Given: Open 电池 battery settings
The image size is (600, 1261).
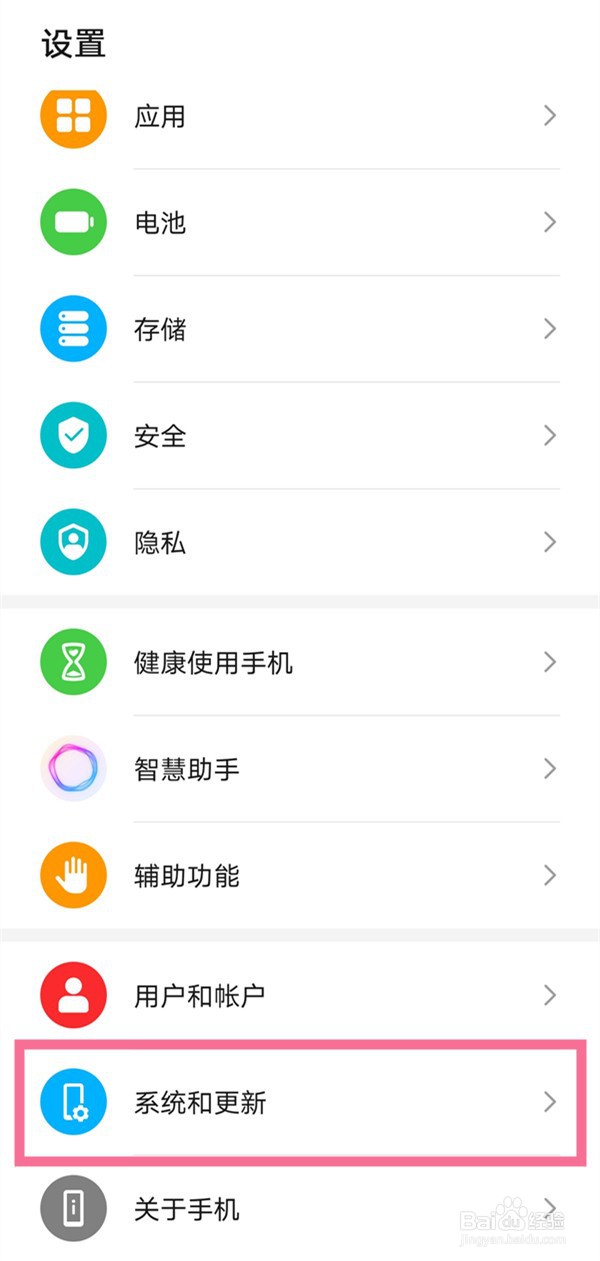Looking at the screenshot, I should click(300, 222).
